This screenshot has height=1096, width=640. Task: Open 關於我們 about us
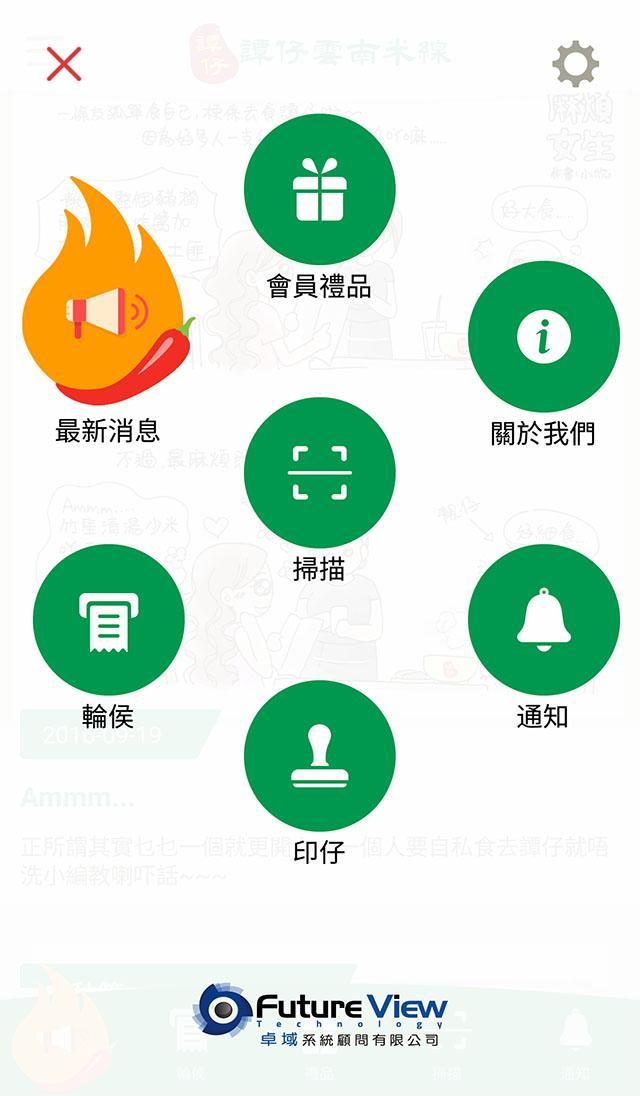[543, 337]
